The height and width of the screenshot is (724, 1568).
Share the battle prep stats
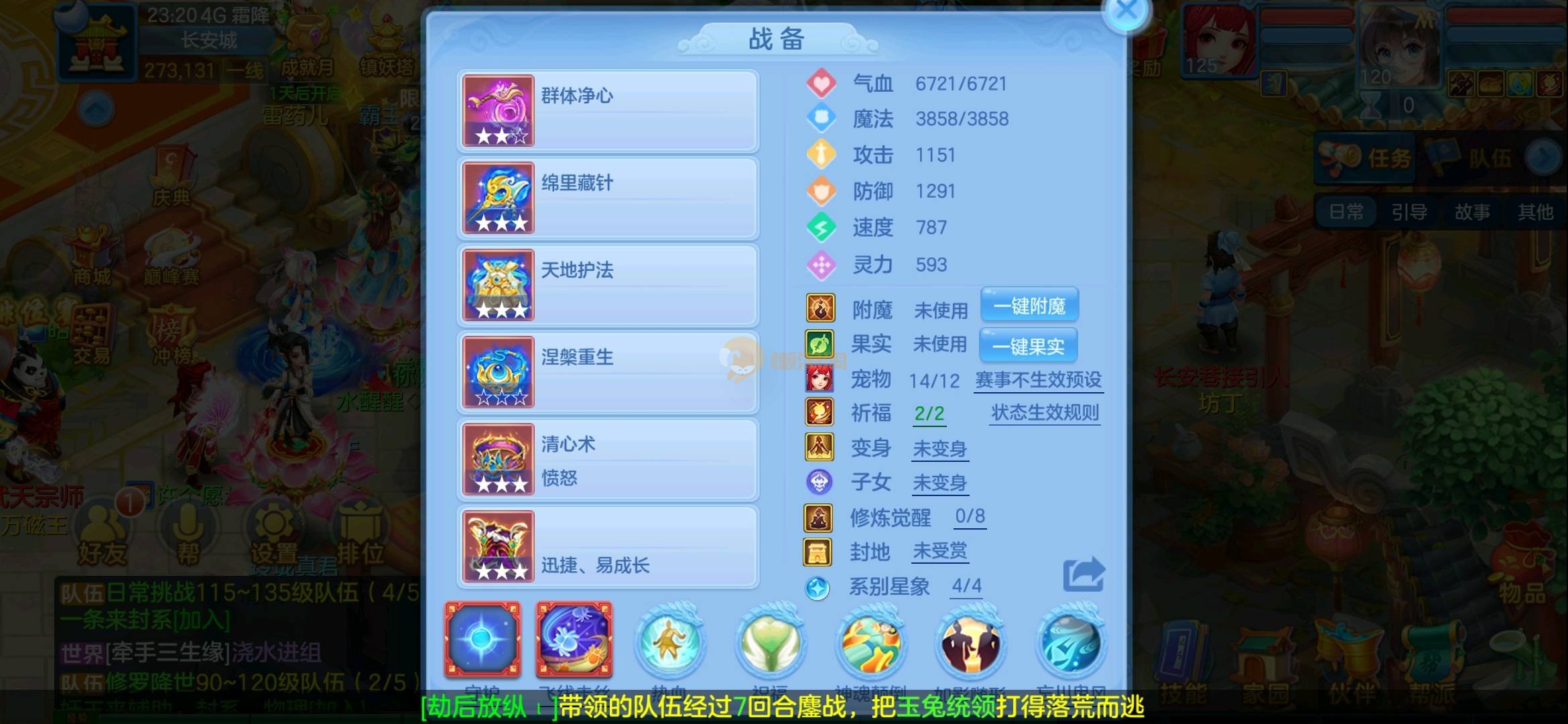1083,575
